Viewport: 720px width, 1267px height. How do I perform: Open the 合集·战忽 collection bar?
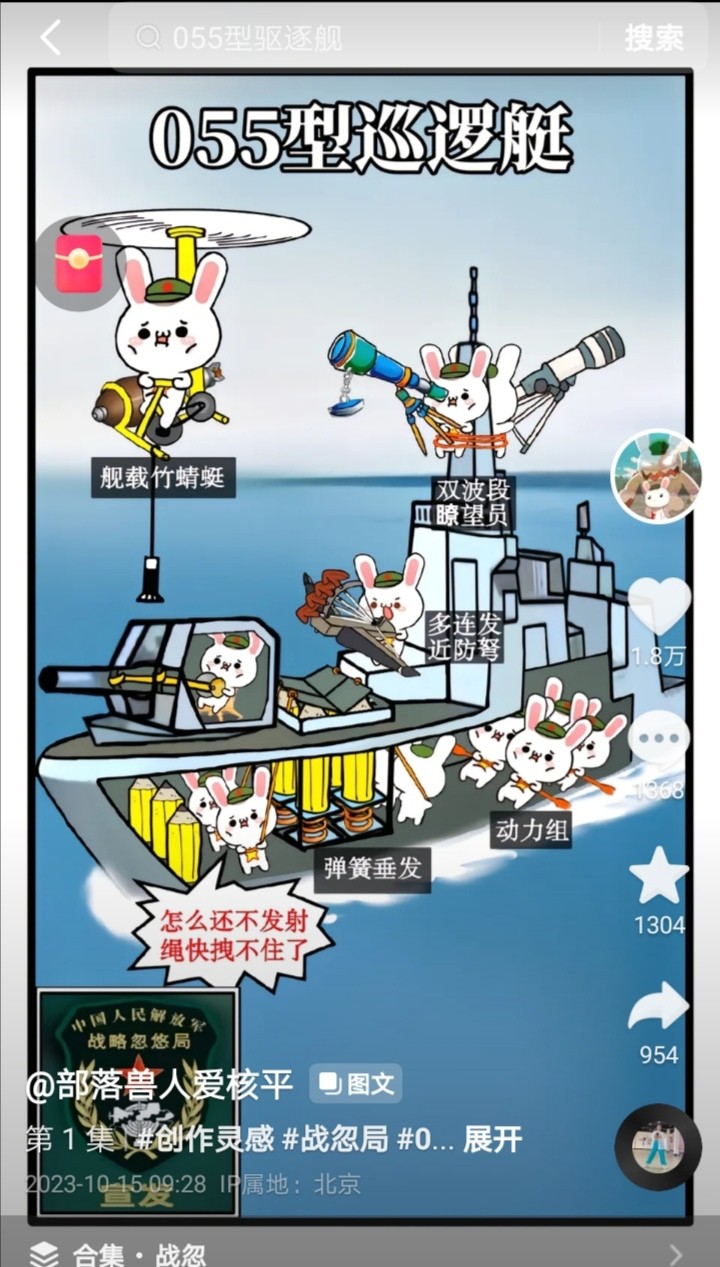pyautogui.click(x=360, y=1252)
